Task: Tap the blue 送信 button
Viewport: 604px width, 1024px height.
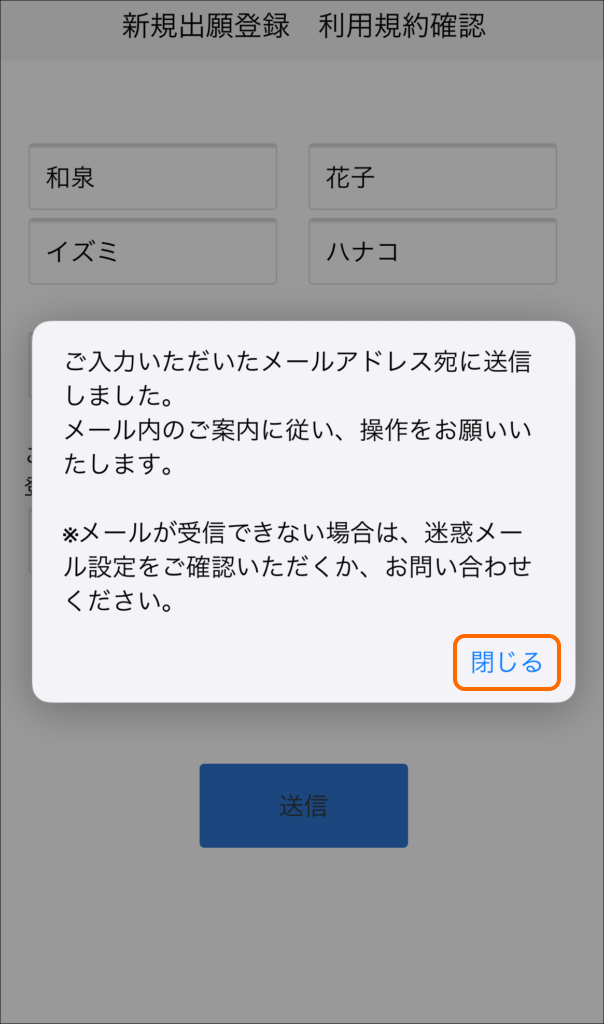Action: (303, 806)
